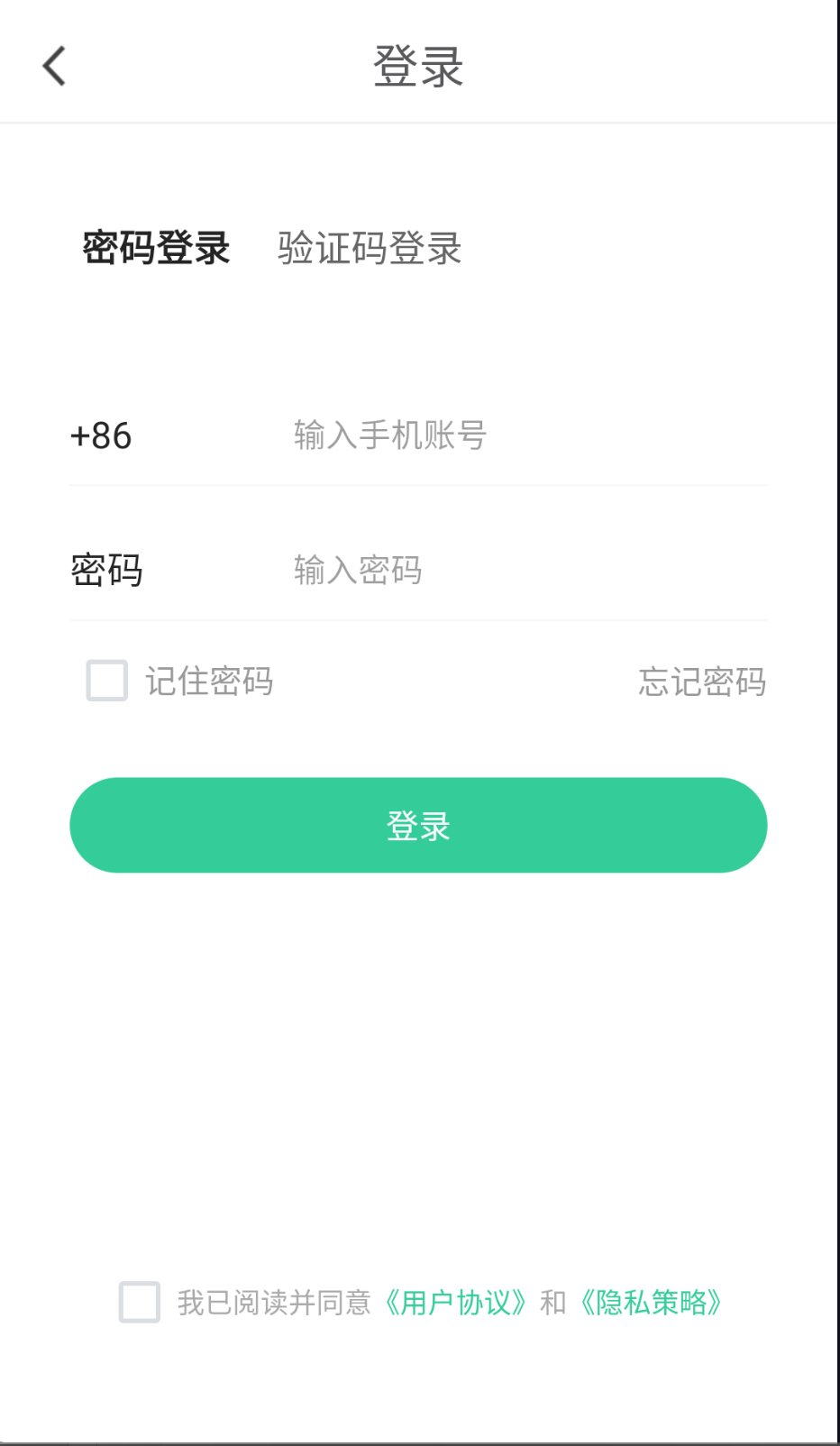Image resolution: width=840 pixels, height=1446 pixels.
Task: Select the 密码登录 tab
Action: 154,248
